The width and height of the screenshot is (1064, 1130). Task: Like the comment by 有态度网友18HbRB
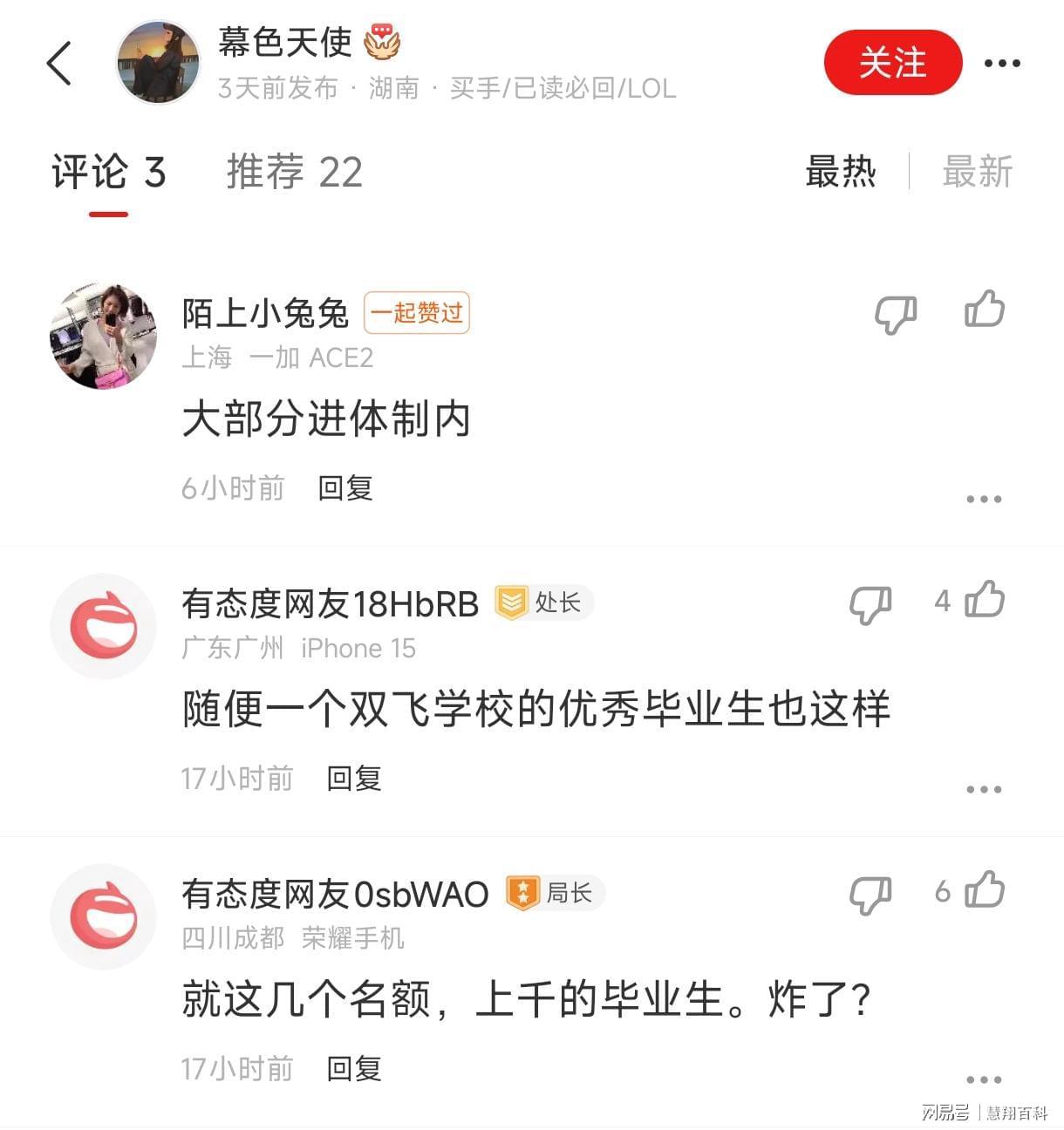pyautogui.click(x=985, y=600)
